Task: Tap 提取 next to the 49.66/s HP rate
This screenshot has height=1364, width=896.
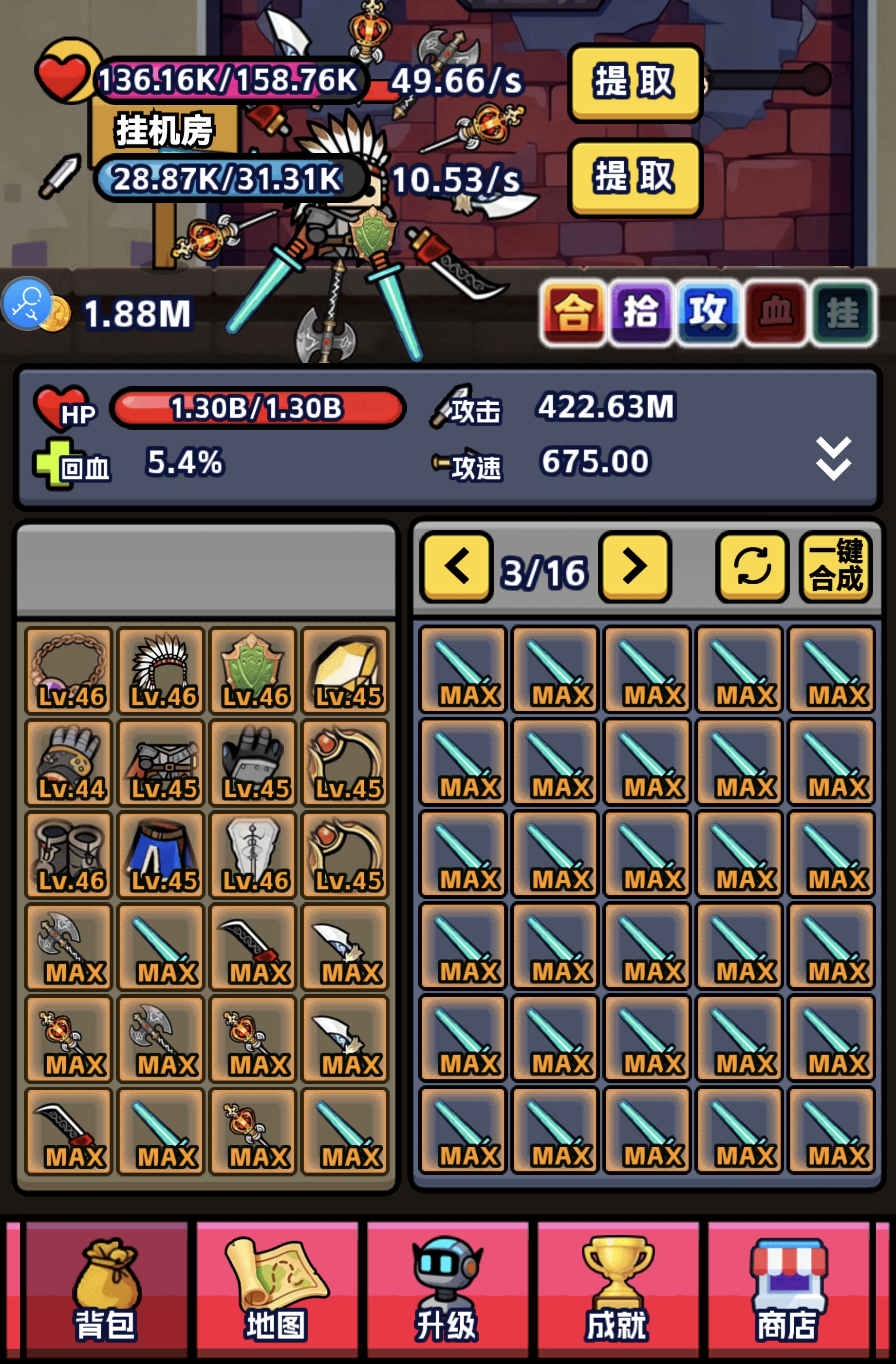Action: coord(635,82)
